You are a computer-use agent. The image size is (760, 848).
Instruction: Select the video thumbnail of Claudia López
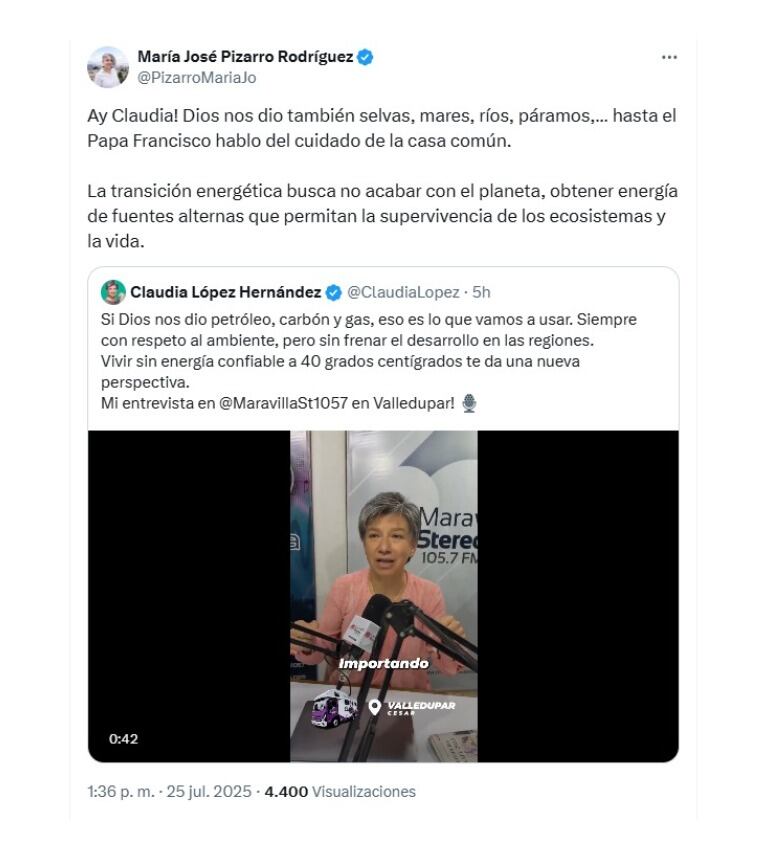(x=385, y=560)
